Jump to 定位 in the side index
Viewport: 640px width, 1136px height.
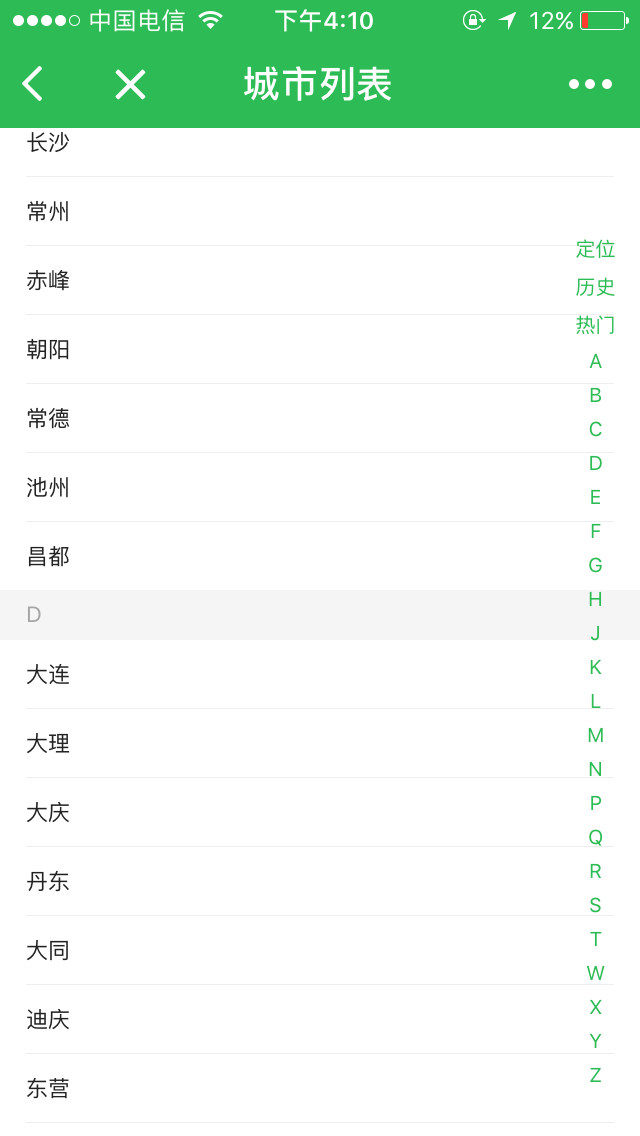coord(595,250)
